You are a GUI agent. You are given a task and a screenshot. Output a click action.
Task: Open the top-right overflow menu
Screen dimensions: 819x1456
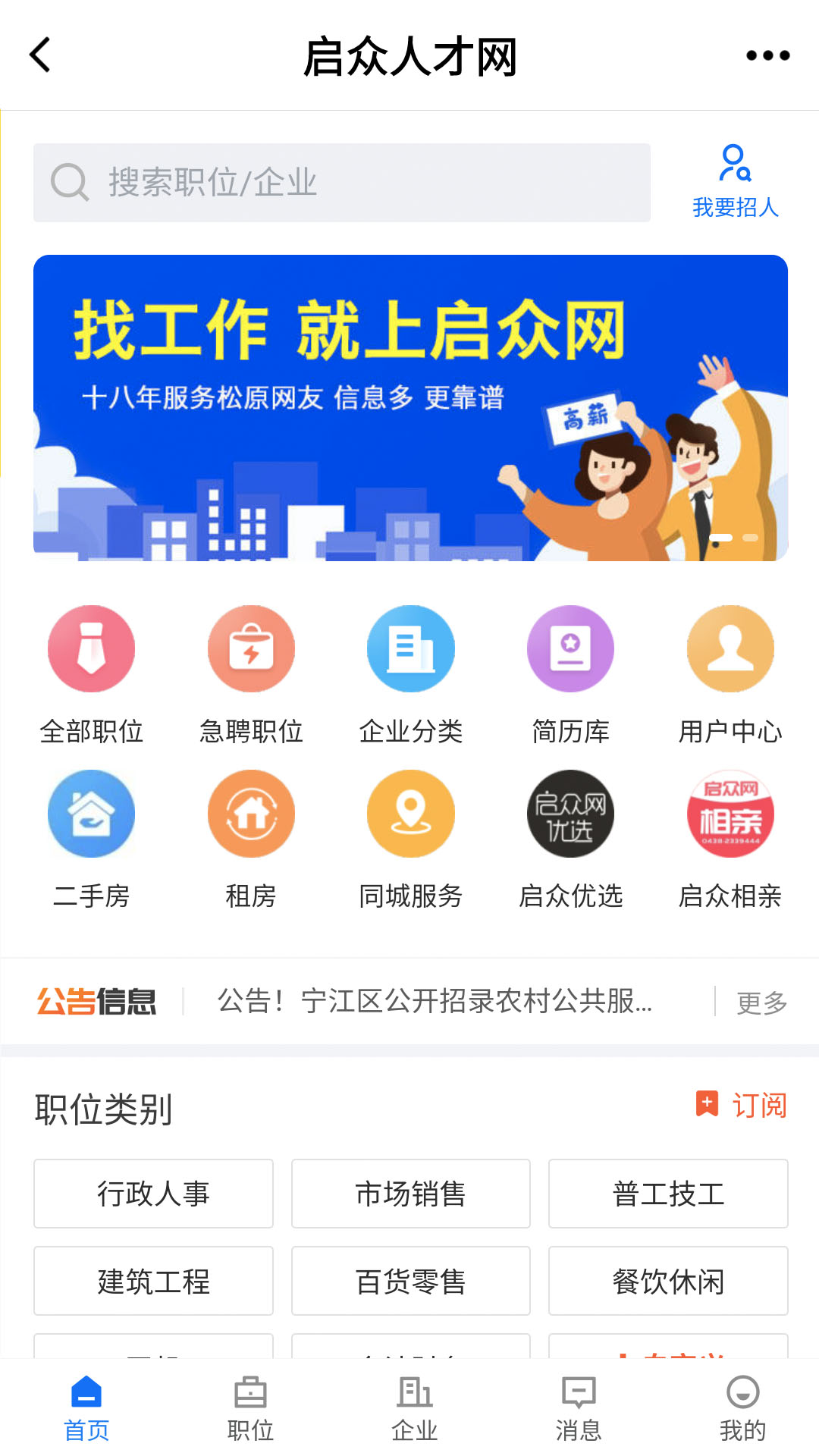pos(766,55)
